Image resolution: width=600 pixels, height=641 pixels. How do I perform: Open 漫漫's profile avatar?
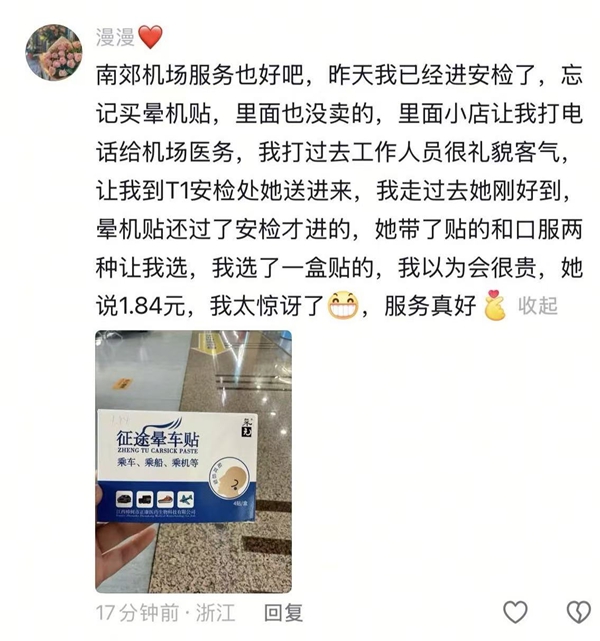coord(52,53)
